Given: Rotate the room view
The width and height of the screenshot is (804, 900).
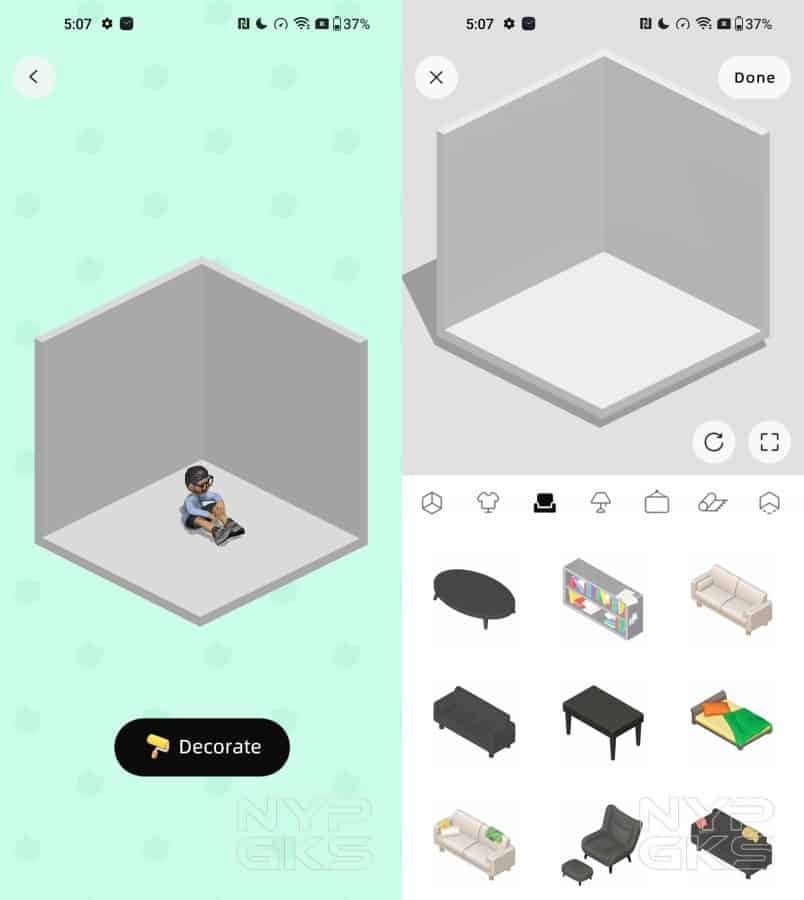Looking at the screenshot, I should coord(714,442).
